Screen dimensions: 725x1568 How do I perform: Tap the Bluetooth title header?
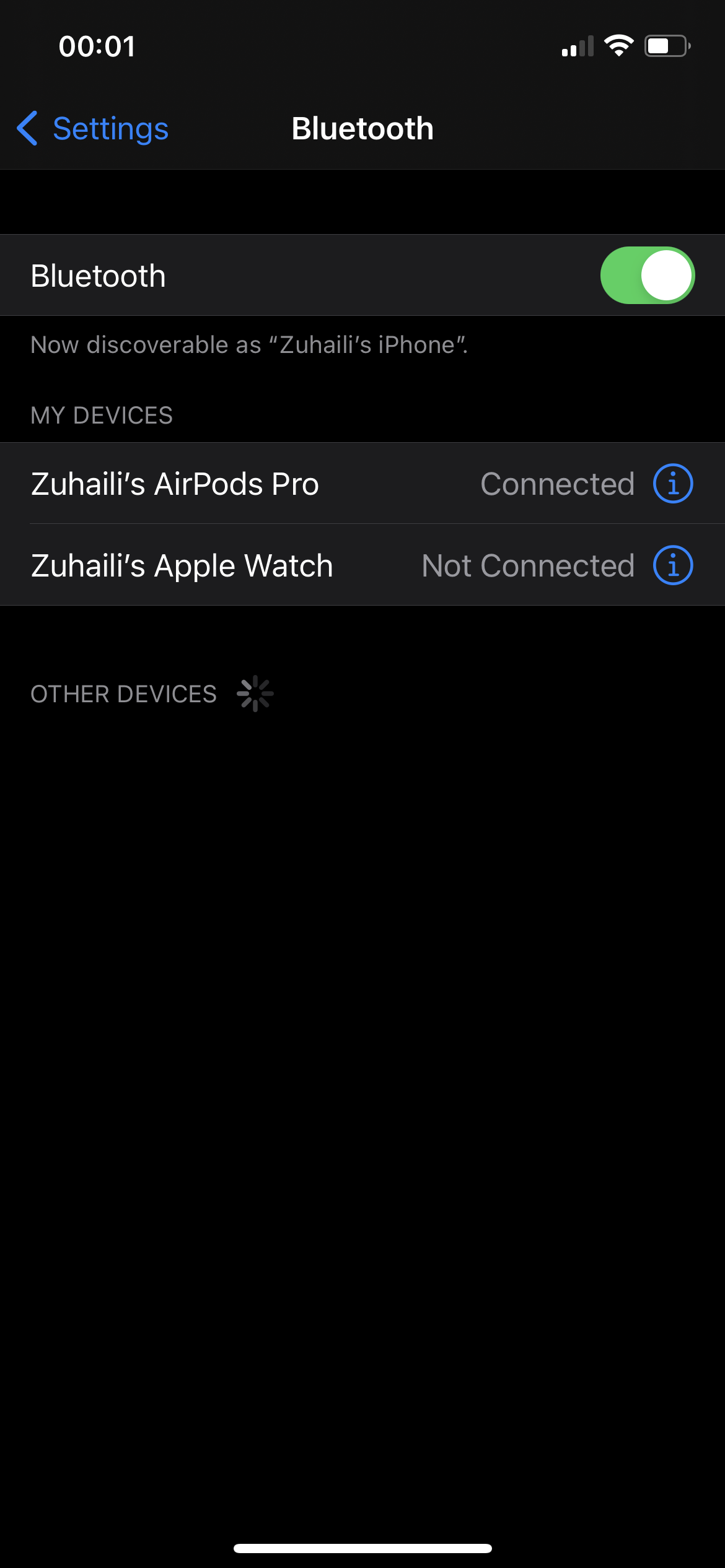click(362, 128)
